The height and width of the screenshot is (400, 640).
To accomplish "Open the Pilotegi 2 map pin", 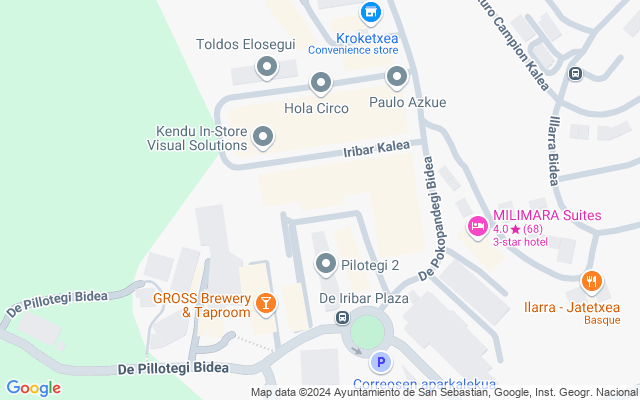I will 326,265.
